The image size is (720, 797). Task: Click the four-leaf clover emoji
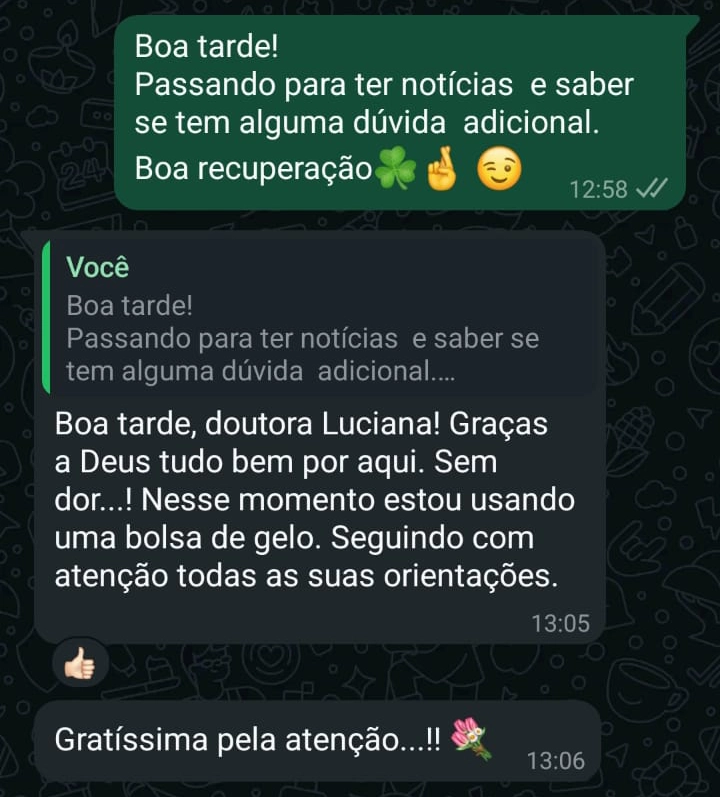click(x=398, y=168)
